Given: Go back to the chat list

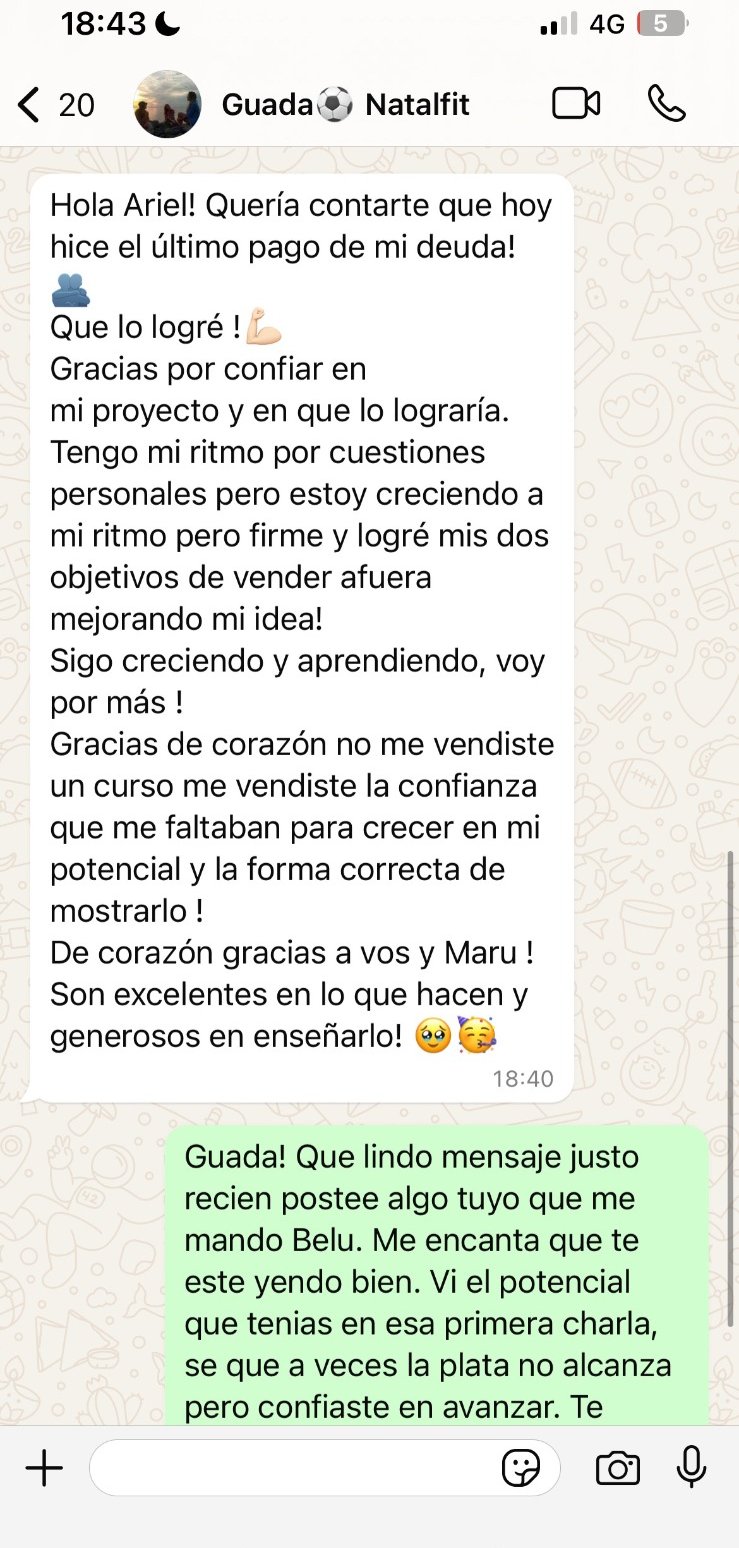Looking at the screenshot, I should pos(56,104).
